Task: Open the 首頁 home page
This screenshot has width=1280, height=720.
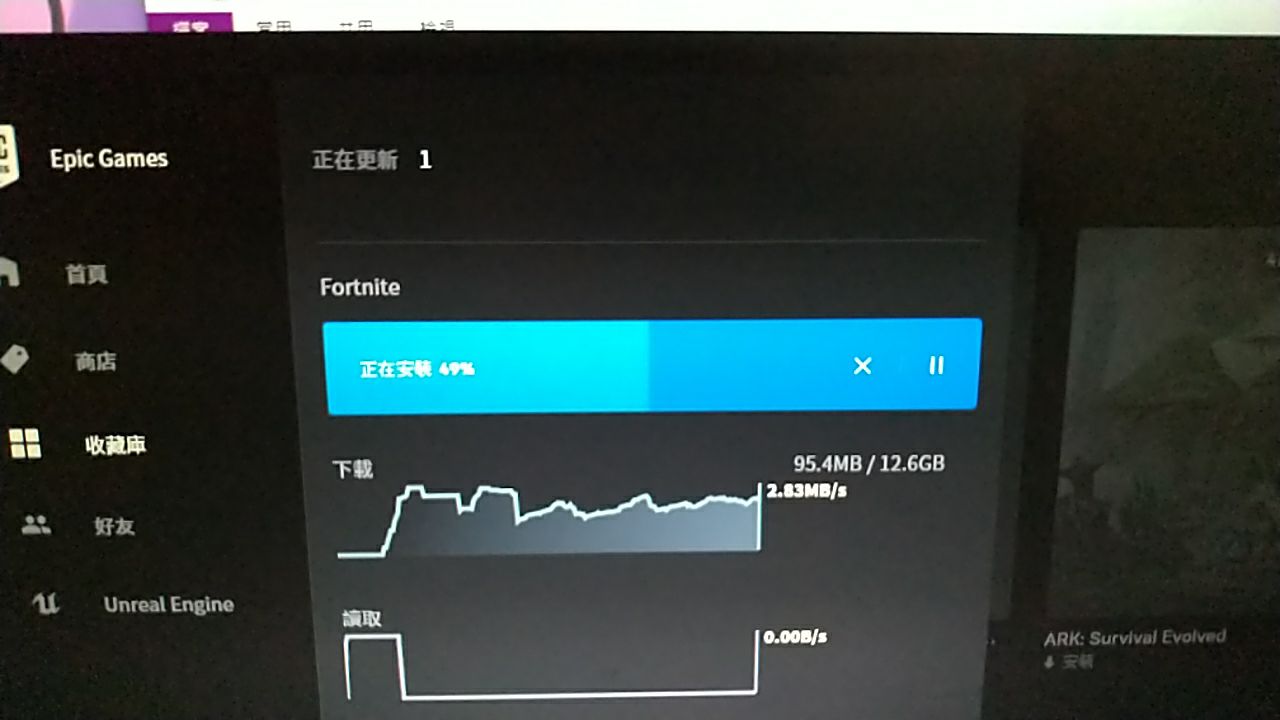Action: click(86, 274)
